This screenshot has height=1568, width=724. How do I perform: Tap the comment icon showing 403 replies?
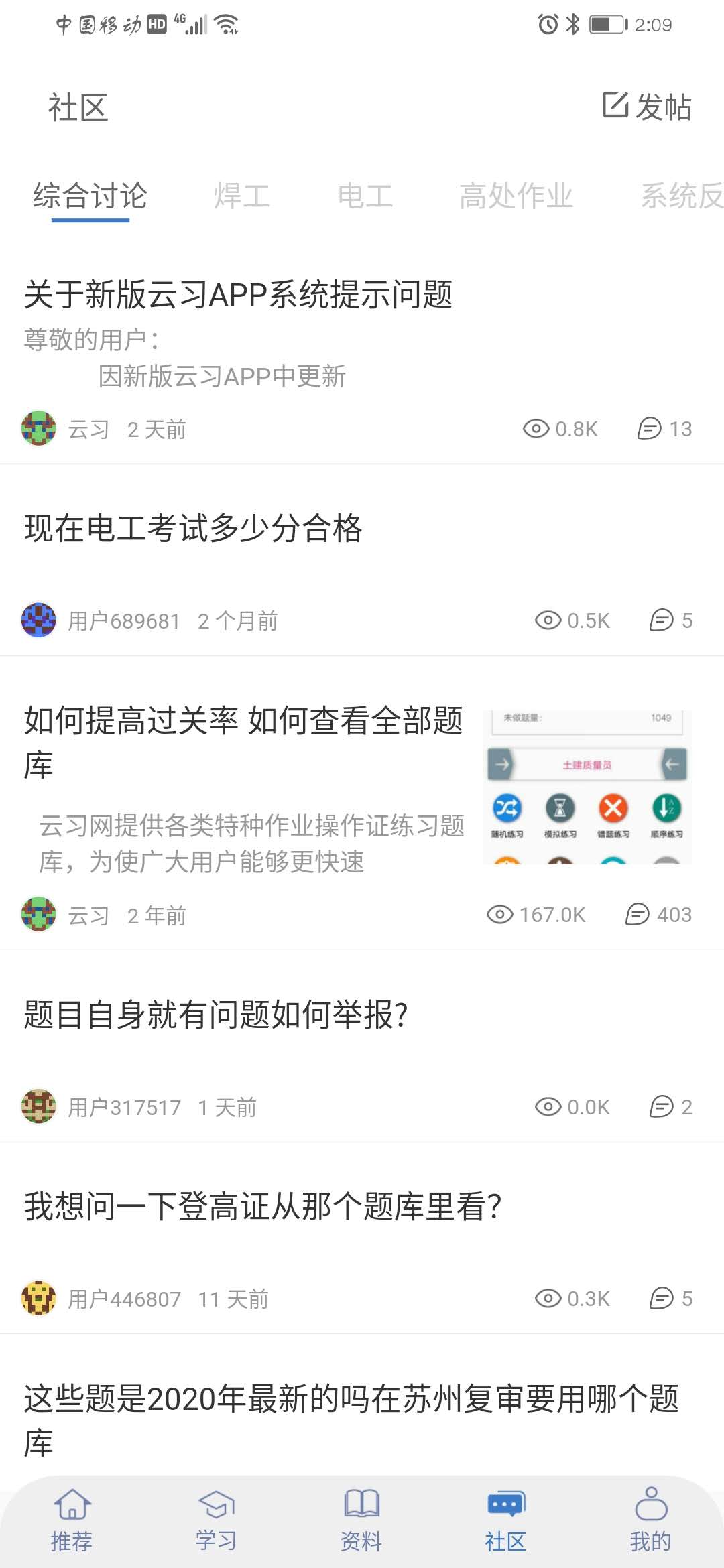(638, 914)
